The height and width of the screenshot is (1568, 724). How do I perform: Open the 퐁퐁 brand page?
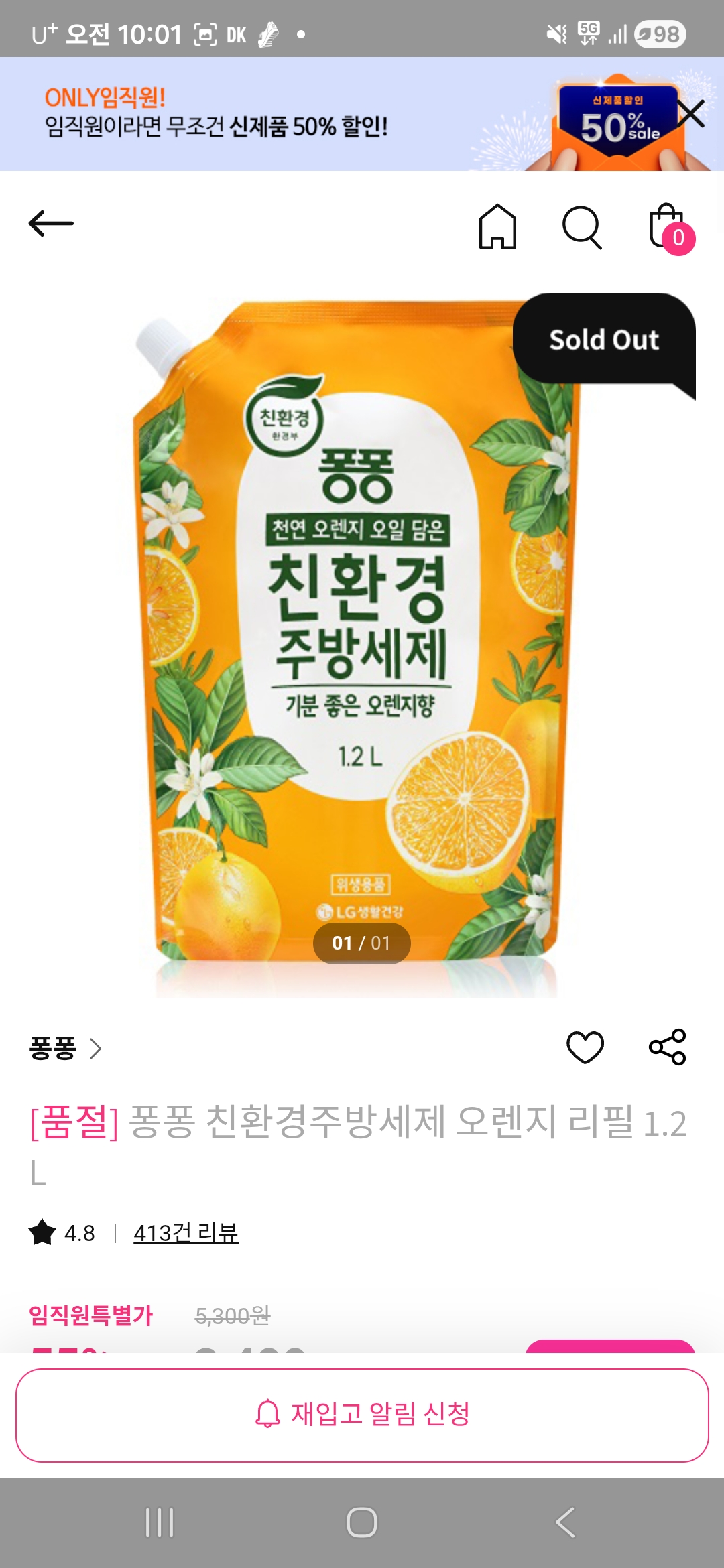click(x=65, y=1048)
